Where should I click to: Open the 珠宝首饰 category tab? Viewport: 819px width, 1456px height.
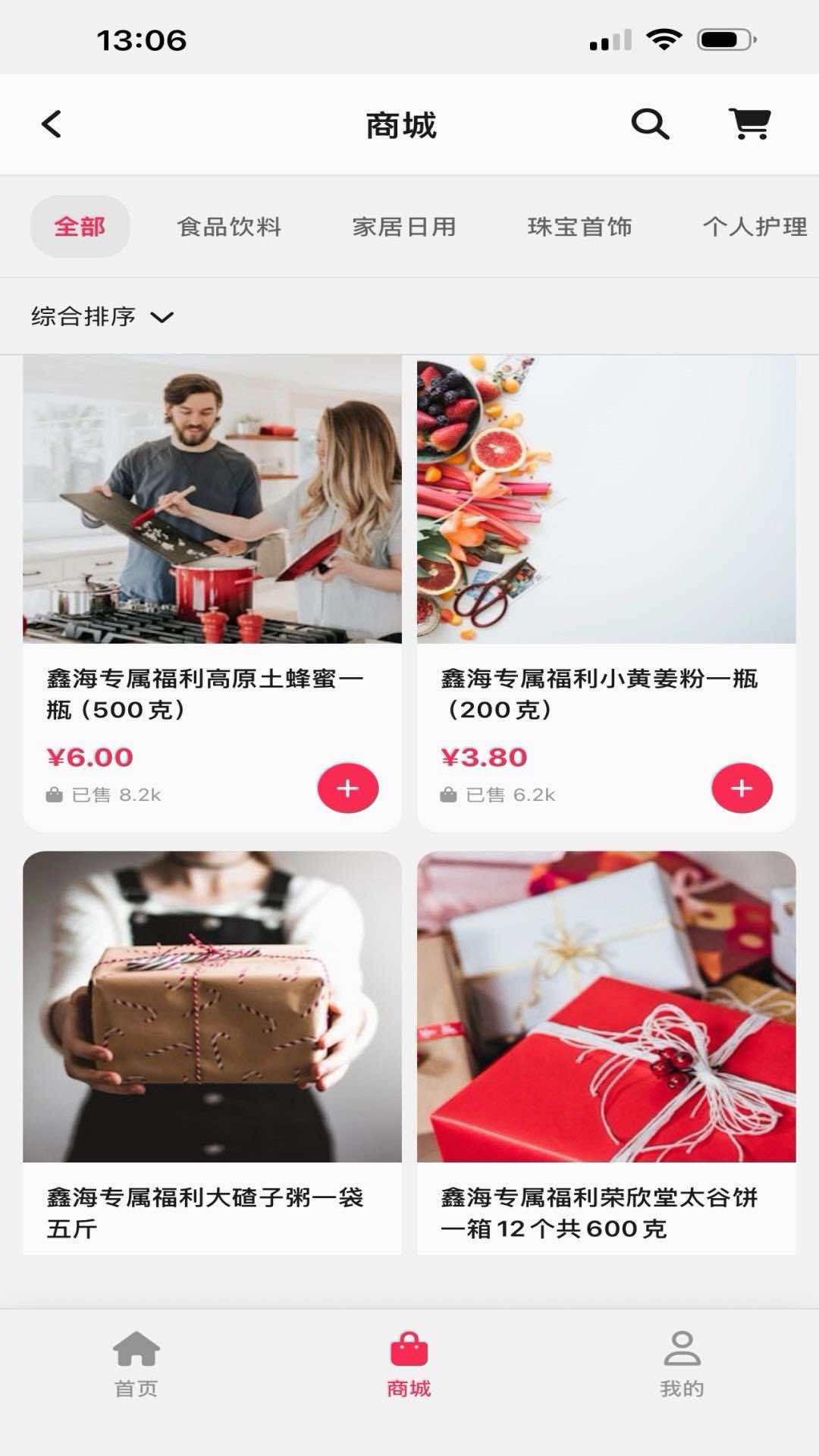click(582, 225)
